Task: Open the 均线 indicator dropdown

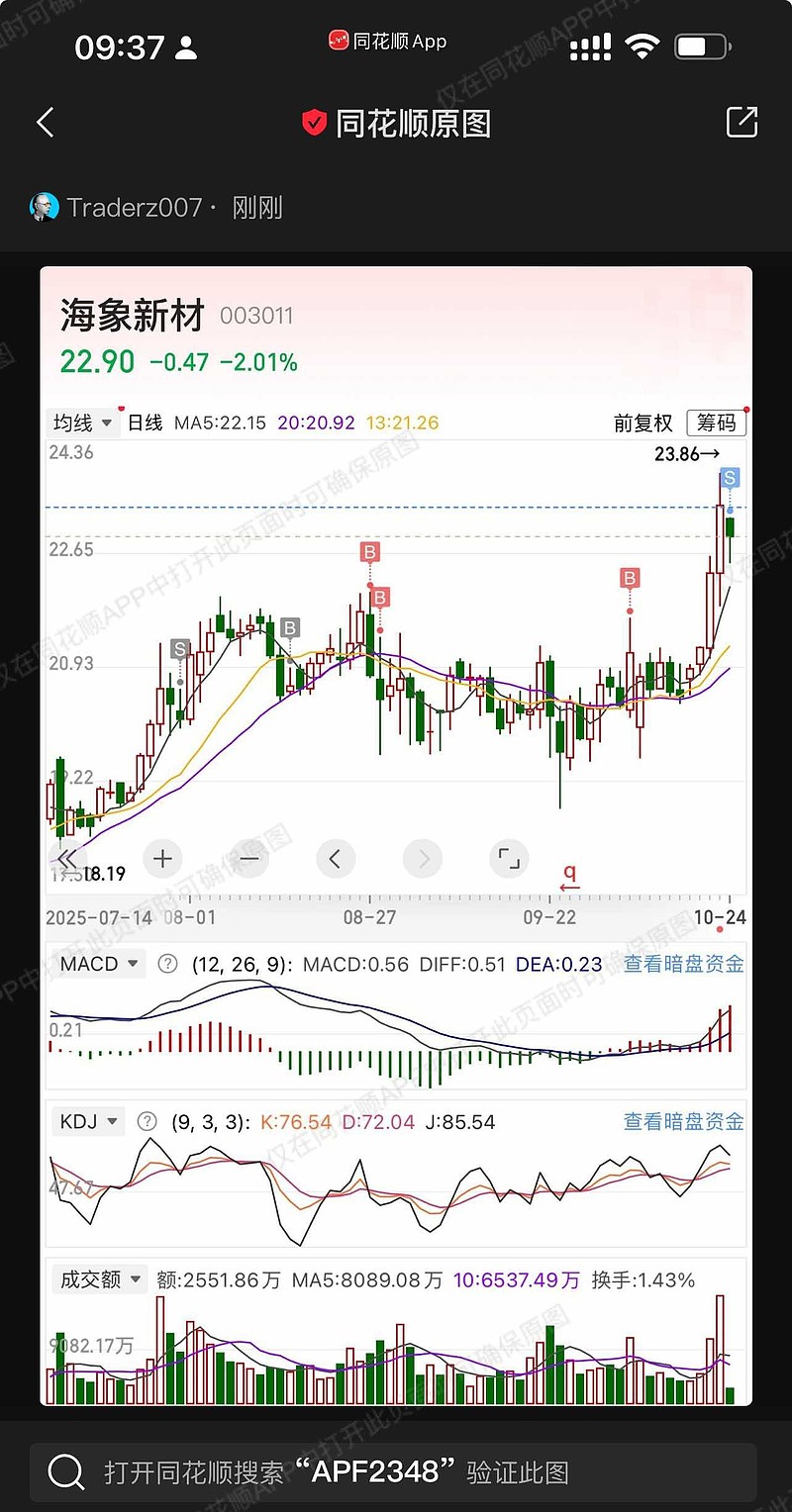Action: tap(82, 423)
